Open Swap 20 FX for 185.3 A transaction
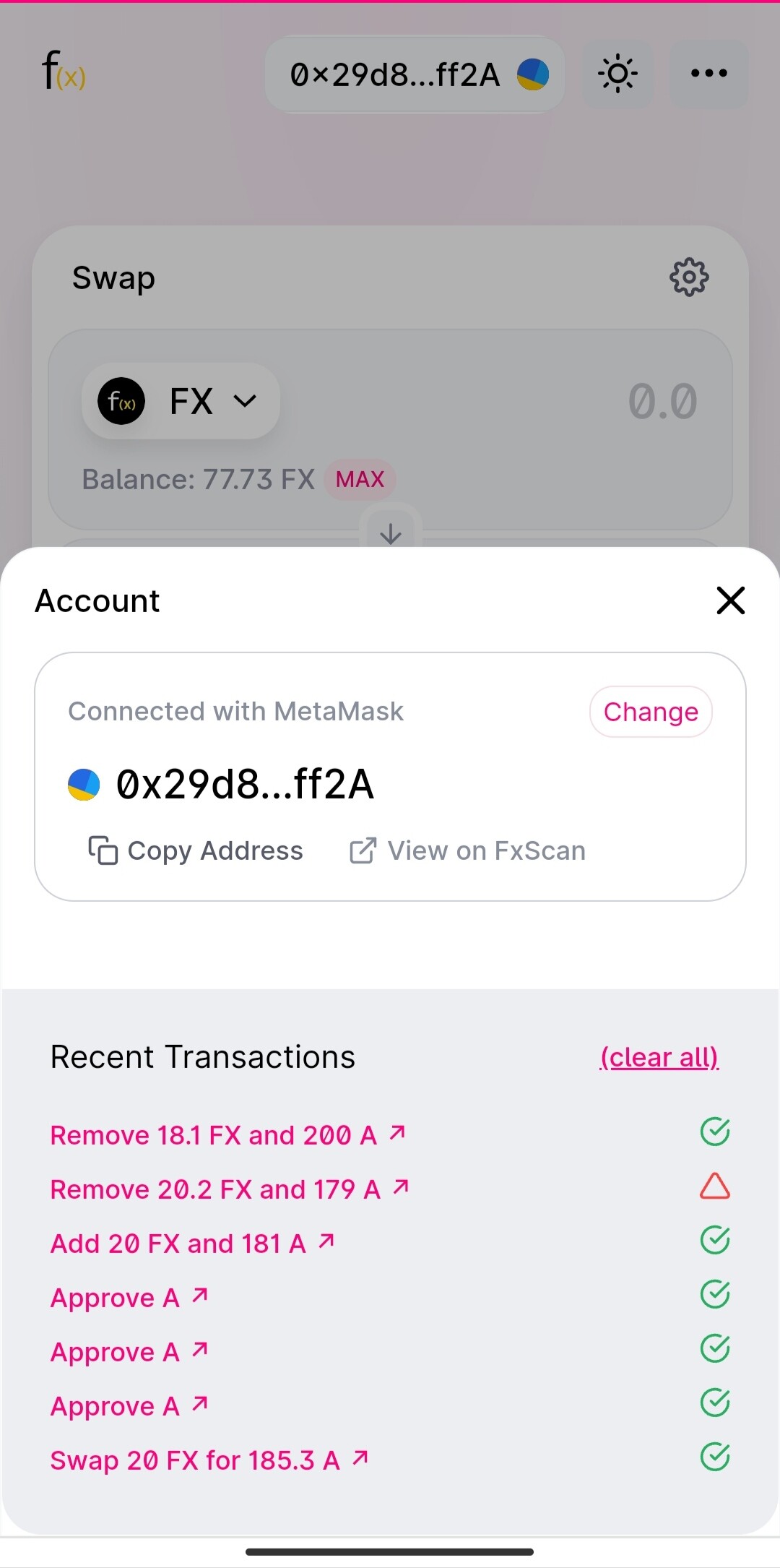The width and height of the screenshot is (780, 1568). [209, 1460]
